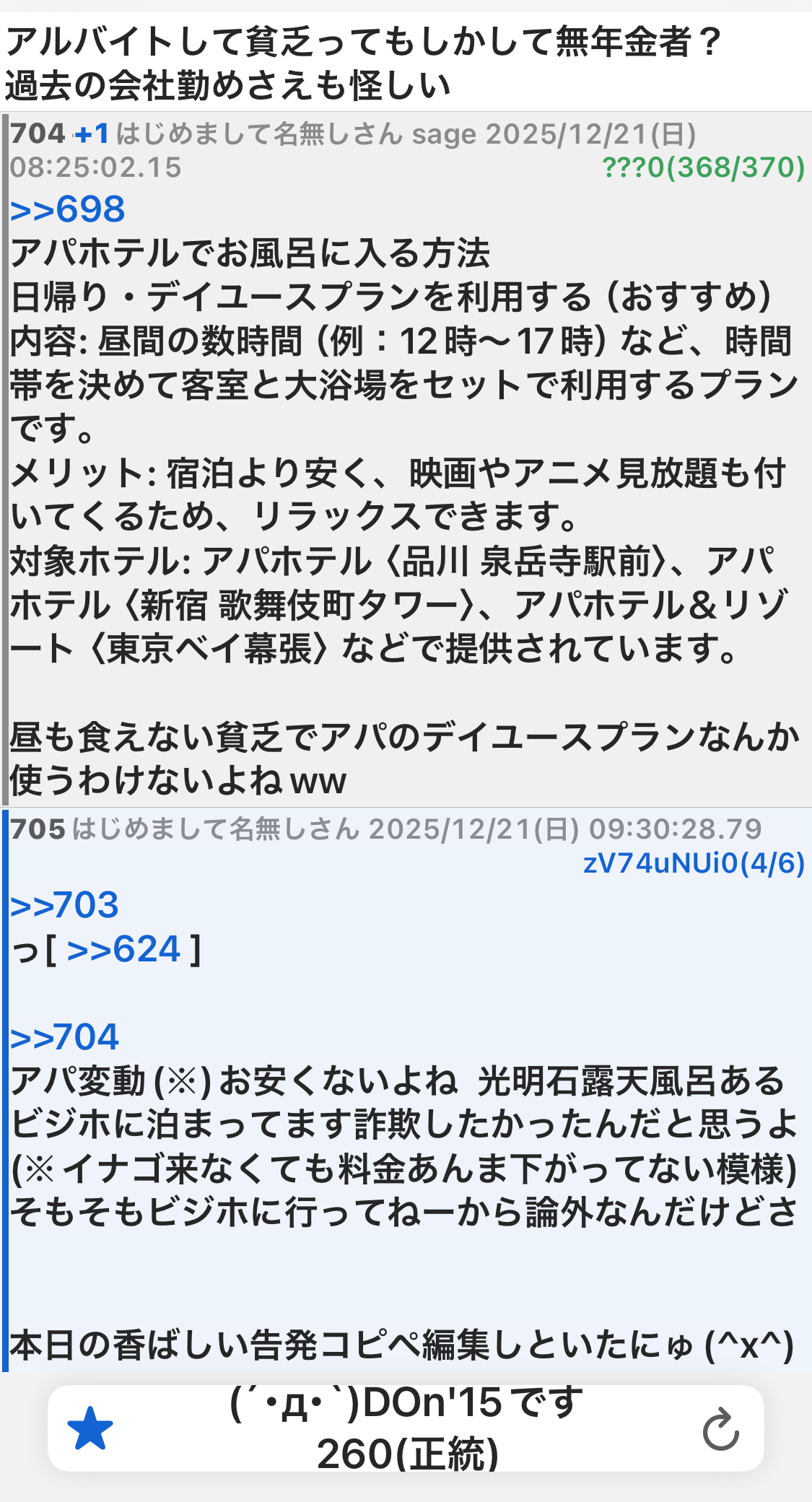
Task: Open the >>704 reply anchor link
Action: click(x=64, y=1037)
